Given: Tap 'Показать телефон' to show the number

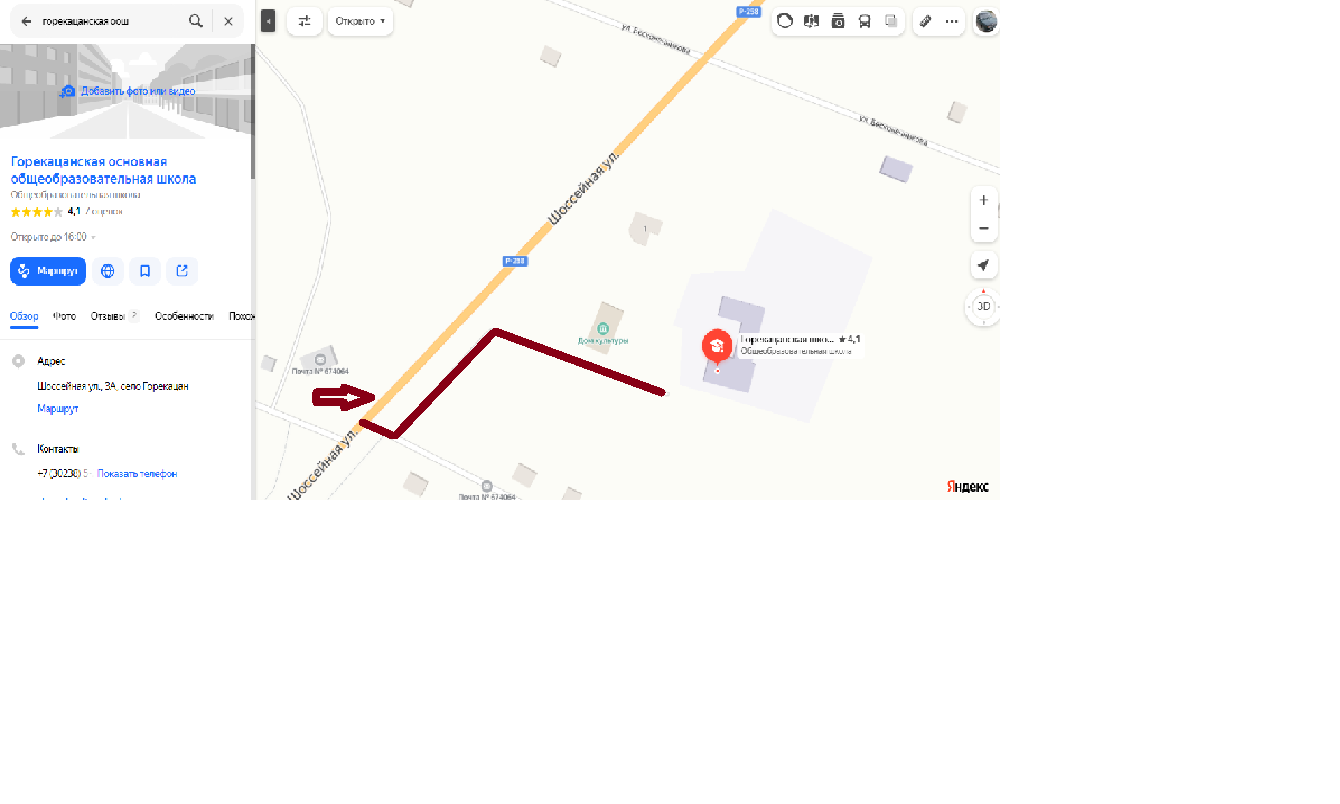Looking at the screenshot, I should click(137, 474).
